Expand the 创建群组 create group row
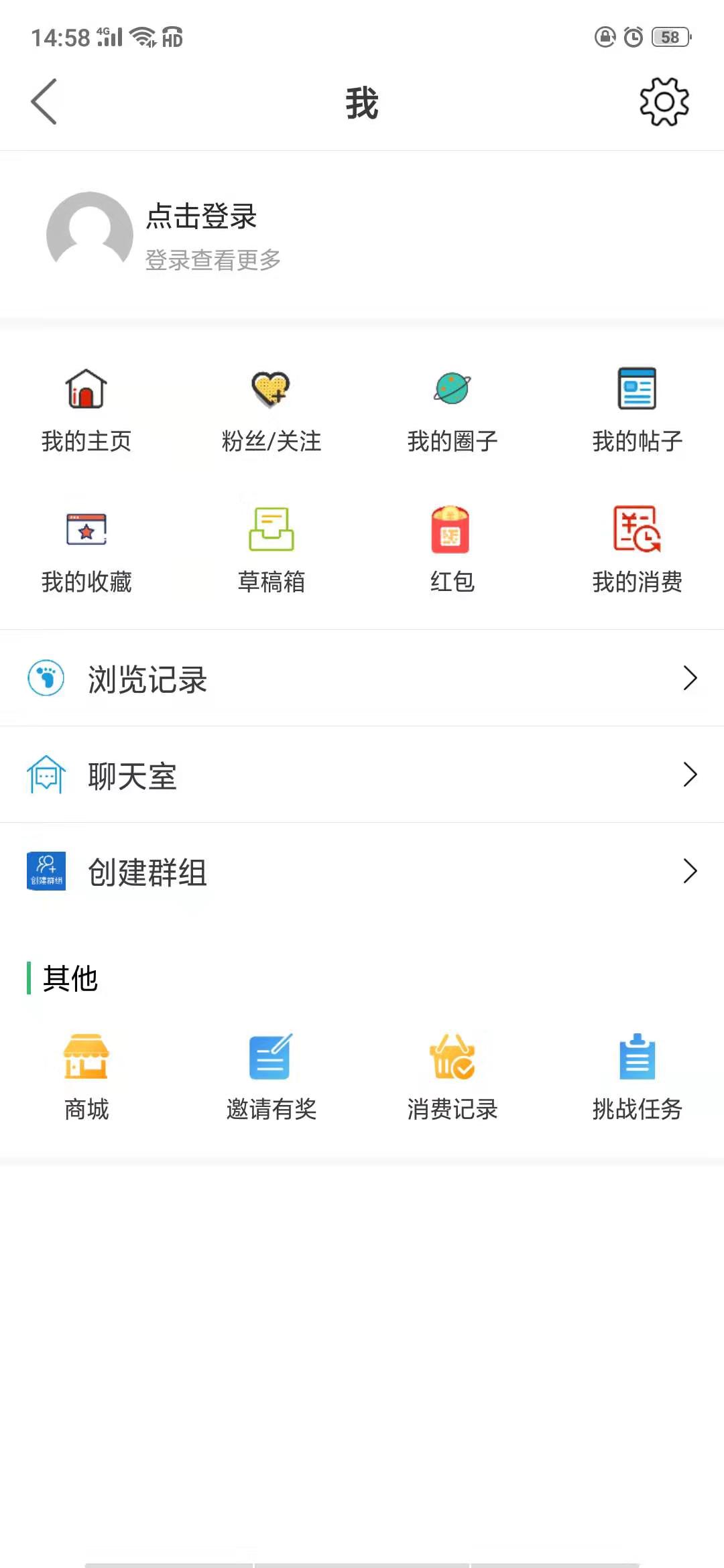Image resolution: width=724 pixels, height=1568 pixels. click(x=362, y=872)
